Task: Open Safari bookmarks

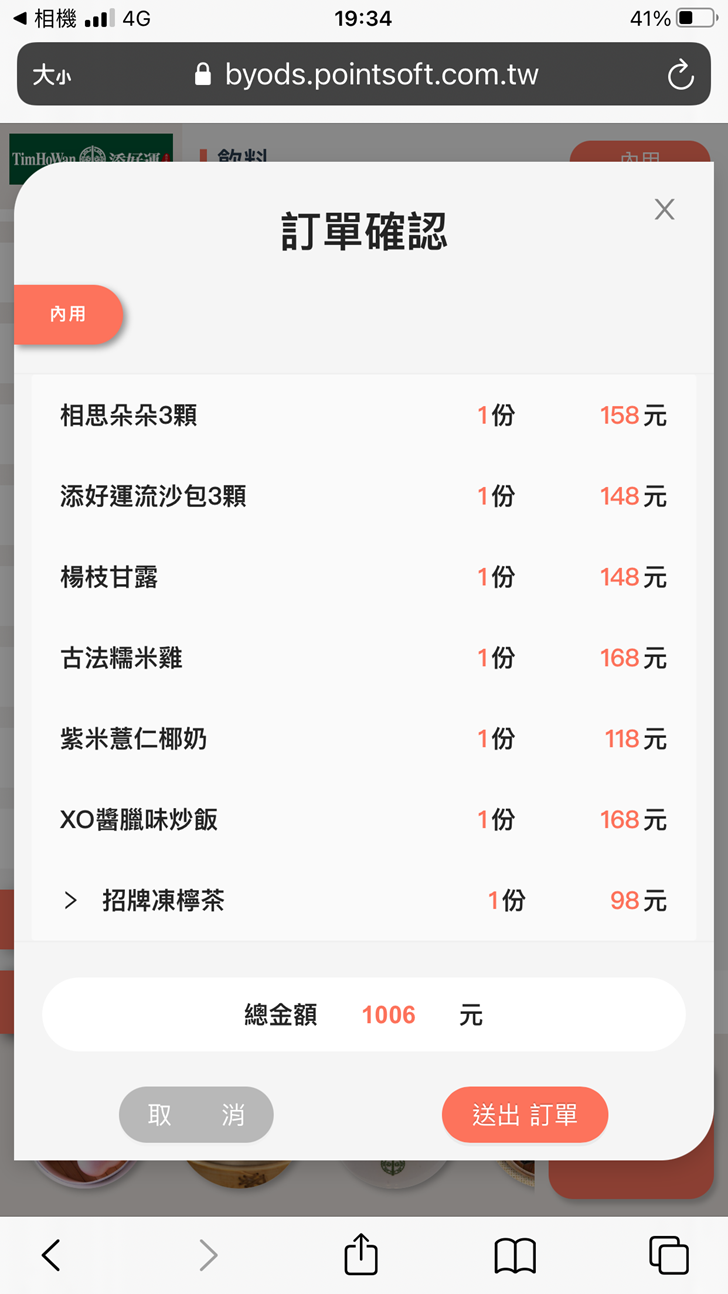Action: point(515,1254)
